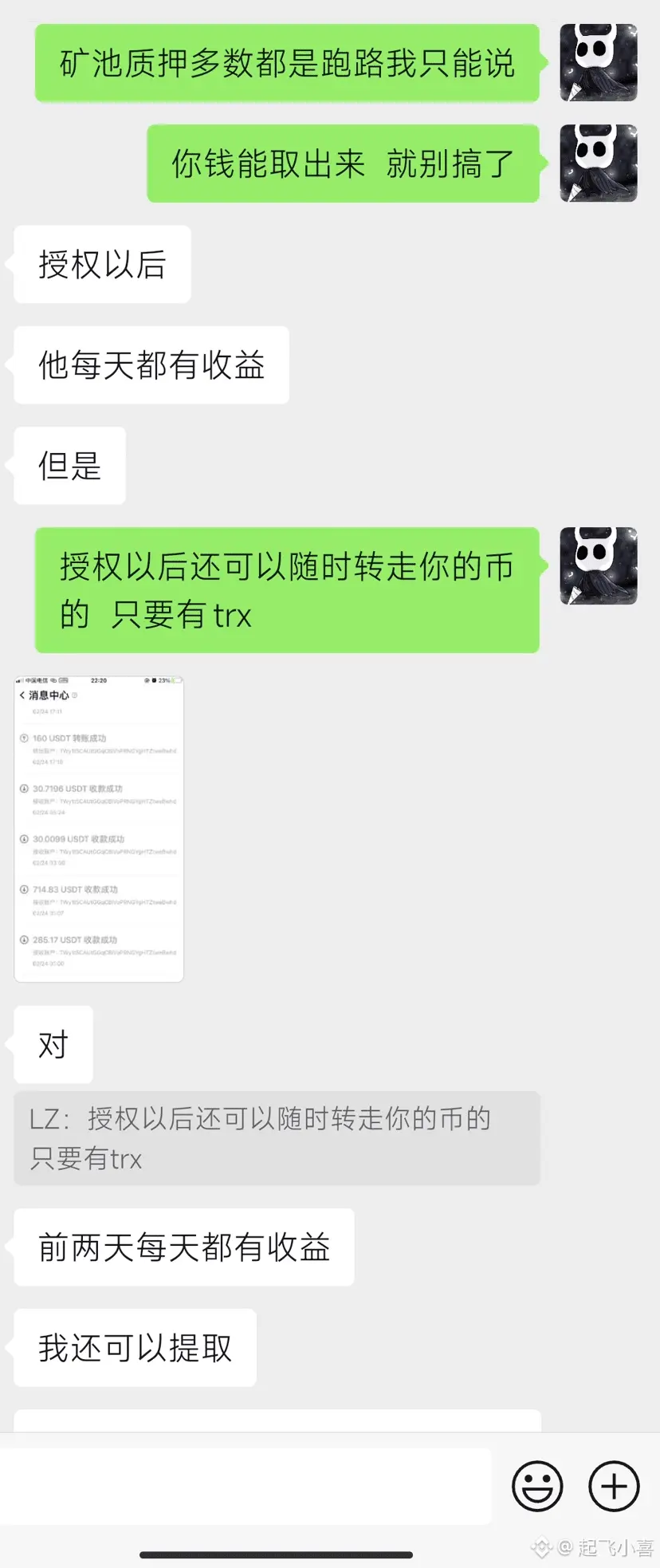The width and height of the screenshot is (660, 1568).
Task: Tap the quoted reply starting with LZ
Action: (276, 1137)
